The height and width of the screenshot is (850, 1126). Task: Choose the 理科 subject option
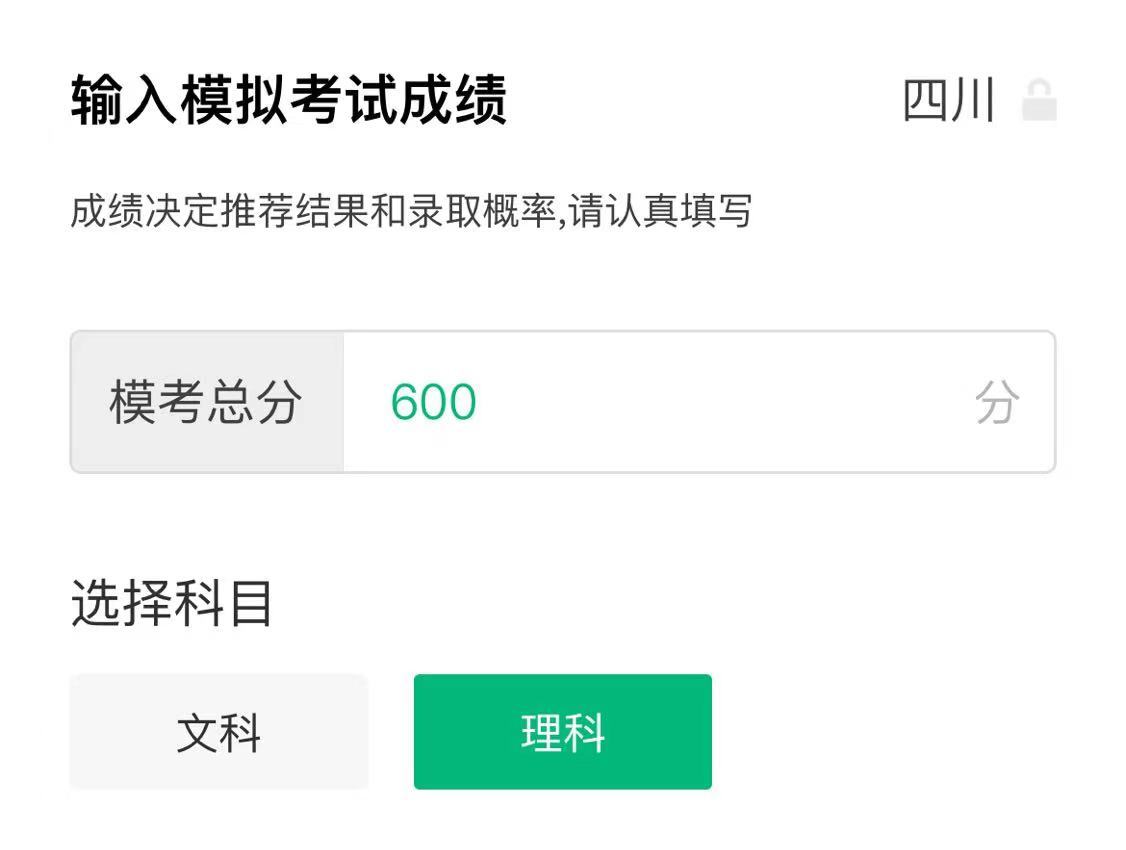[563, 732]
